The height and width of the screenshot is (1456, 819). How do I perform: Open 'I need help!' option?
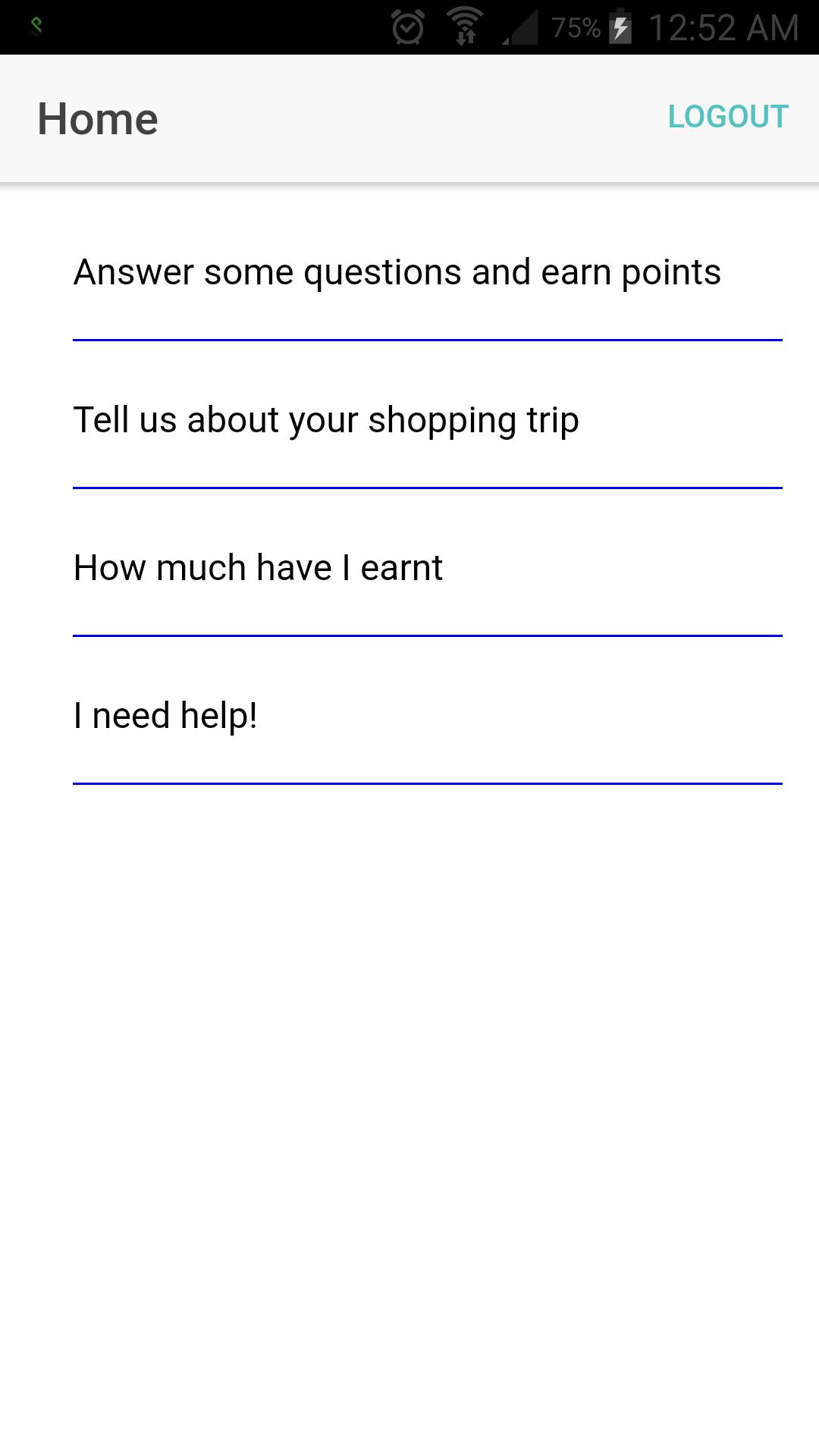pyautogui.click(x=165, y=714)
